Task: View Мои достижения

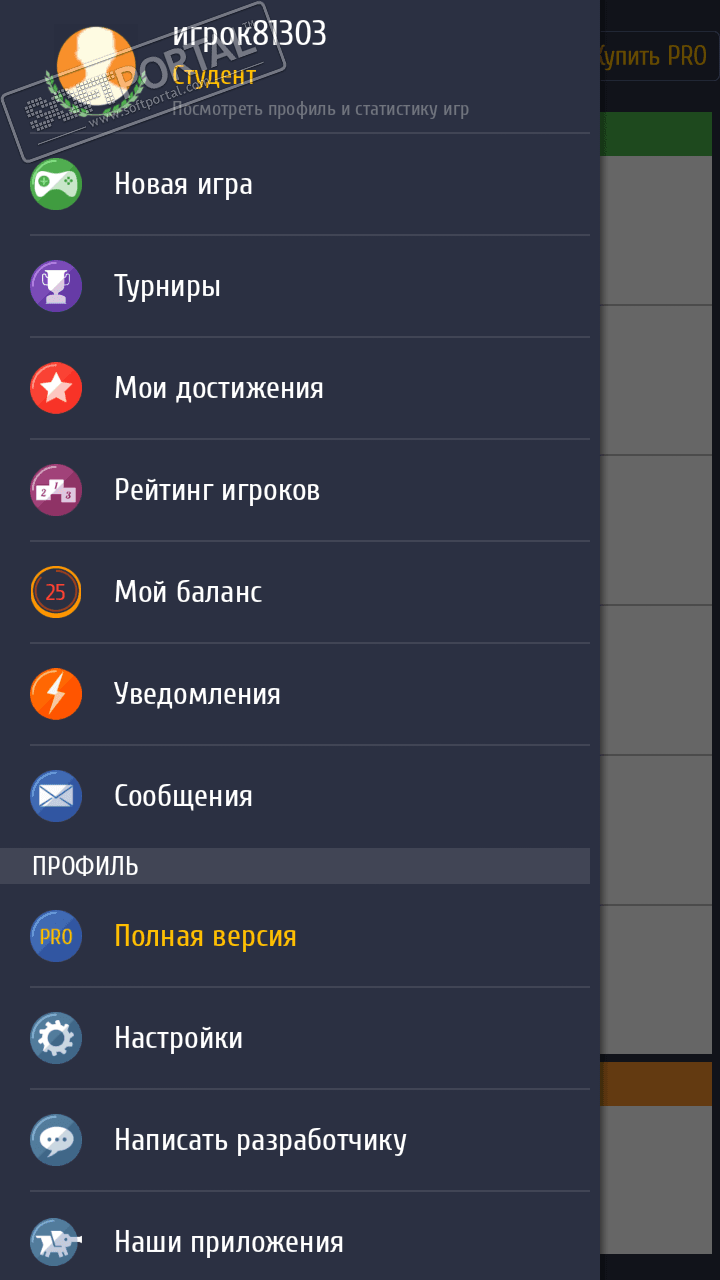Action: pyautogui.click(x=219, y=389)
